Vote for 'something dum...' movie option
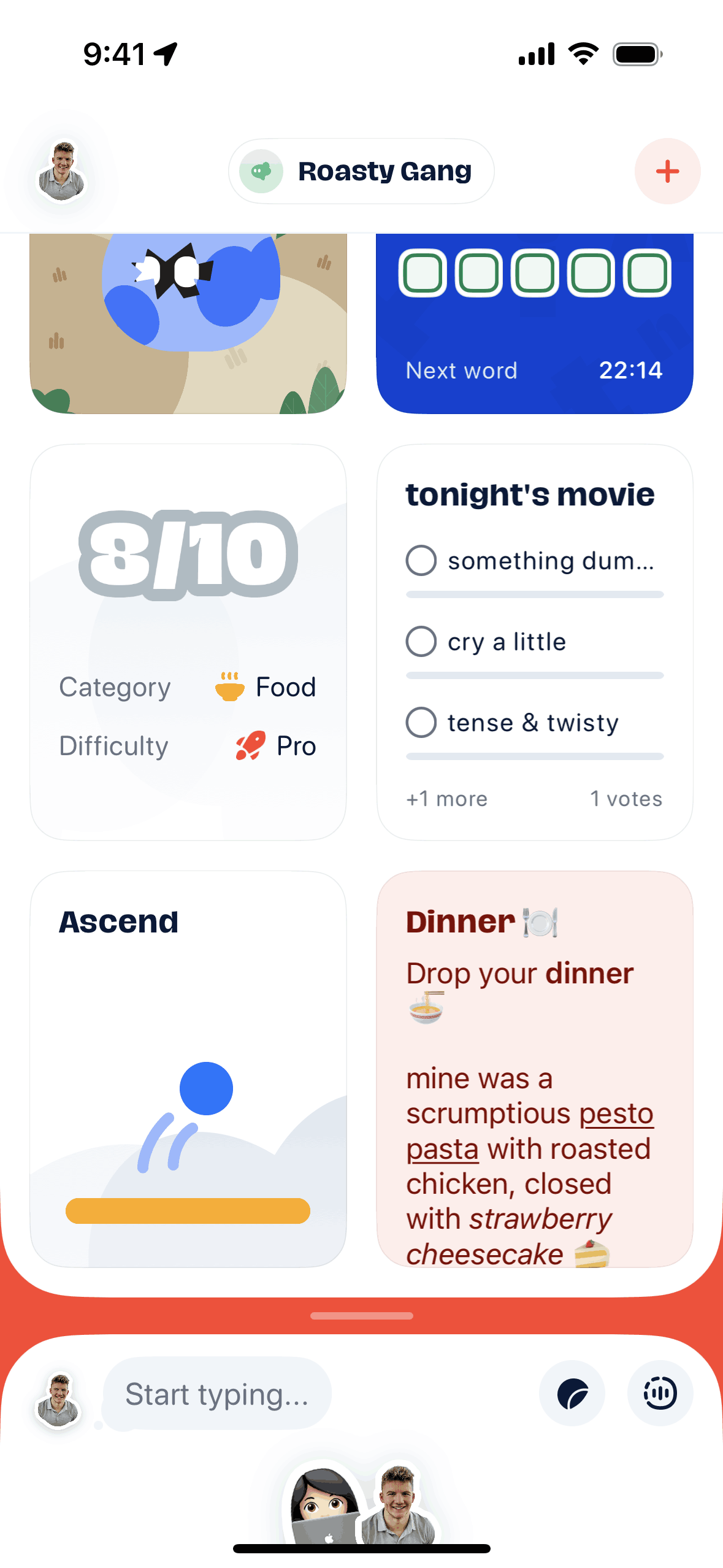The width and height of the screenshot is (723, 1568). (x=421, y=560)
